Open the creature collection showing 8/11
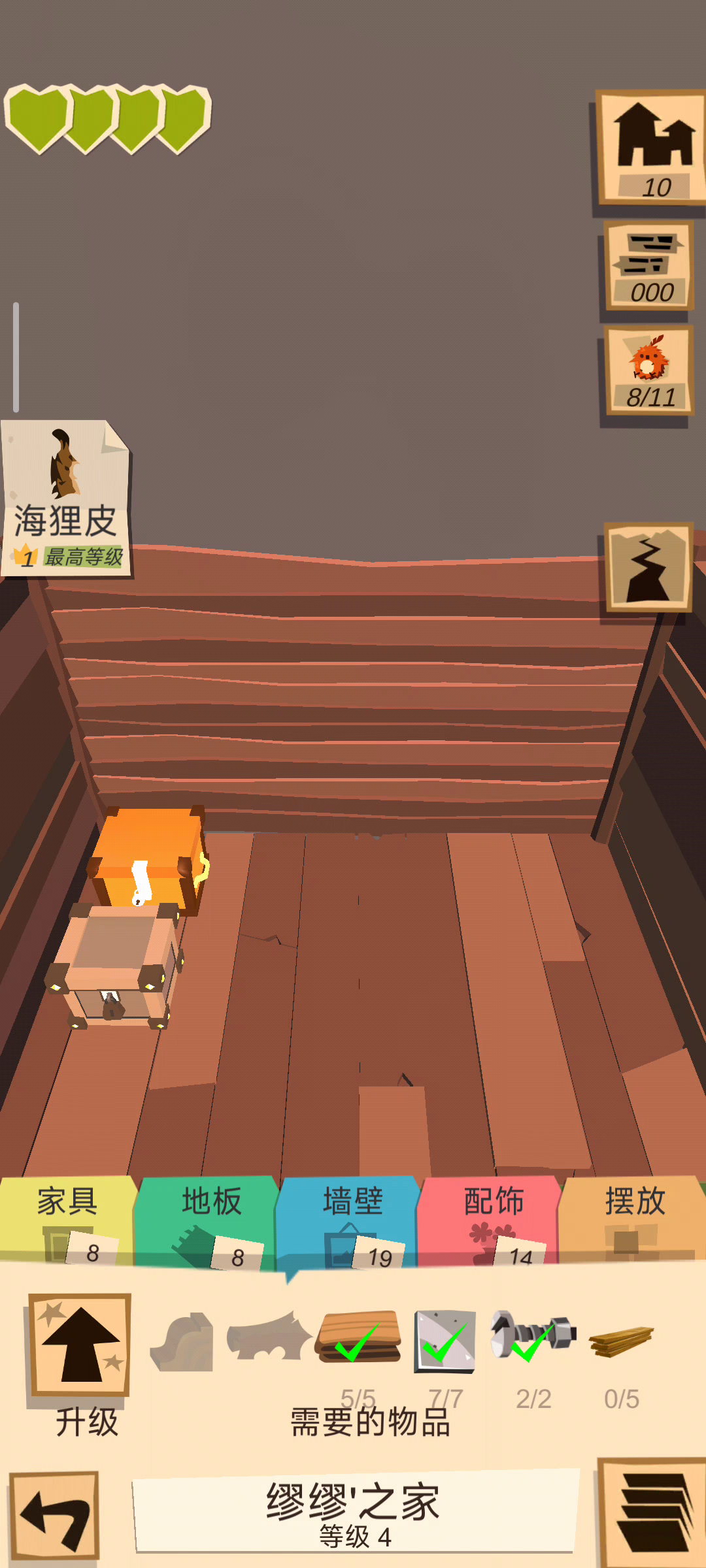706x1568 pixels. pos(649,370)
